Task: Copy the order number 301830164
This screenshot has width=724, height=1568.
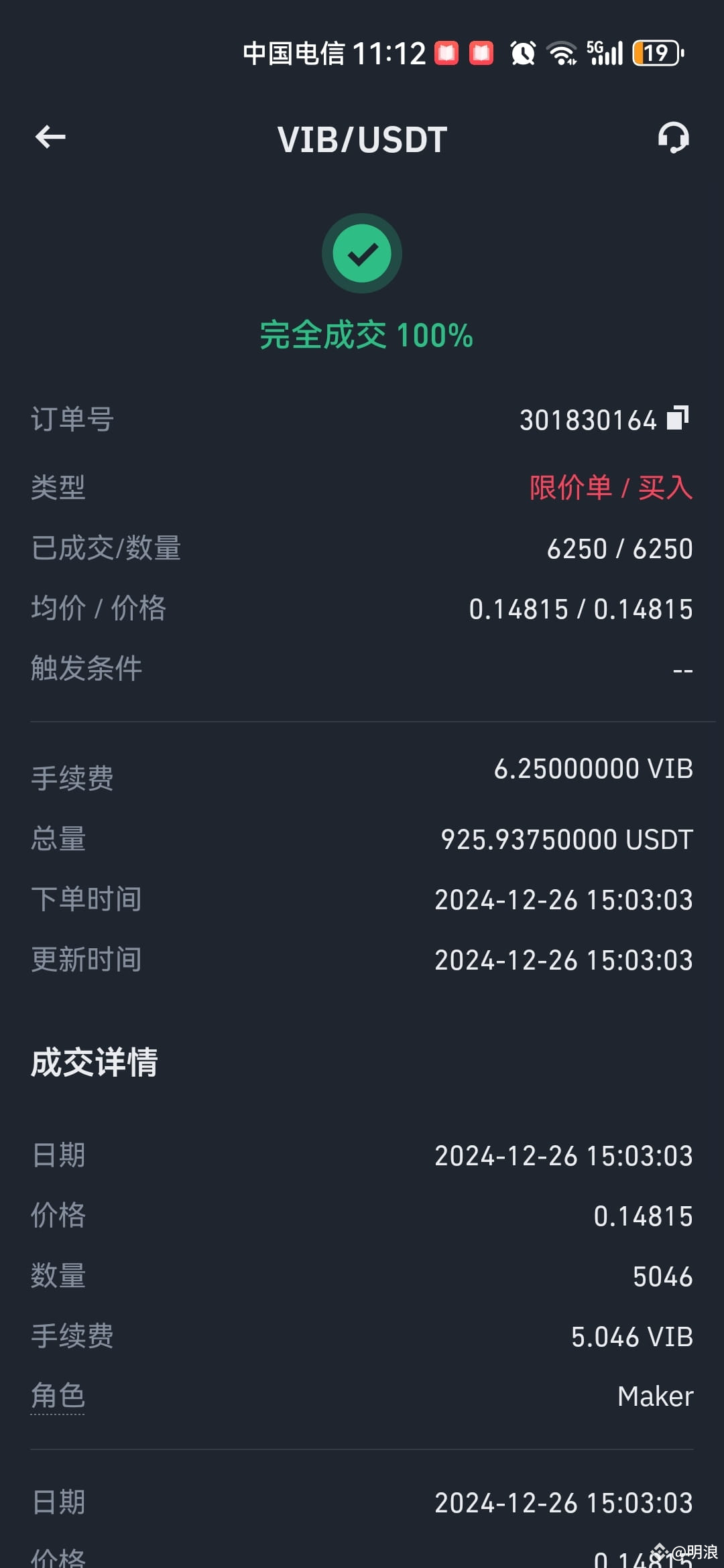Action: [x=679, y=417]
